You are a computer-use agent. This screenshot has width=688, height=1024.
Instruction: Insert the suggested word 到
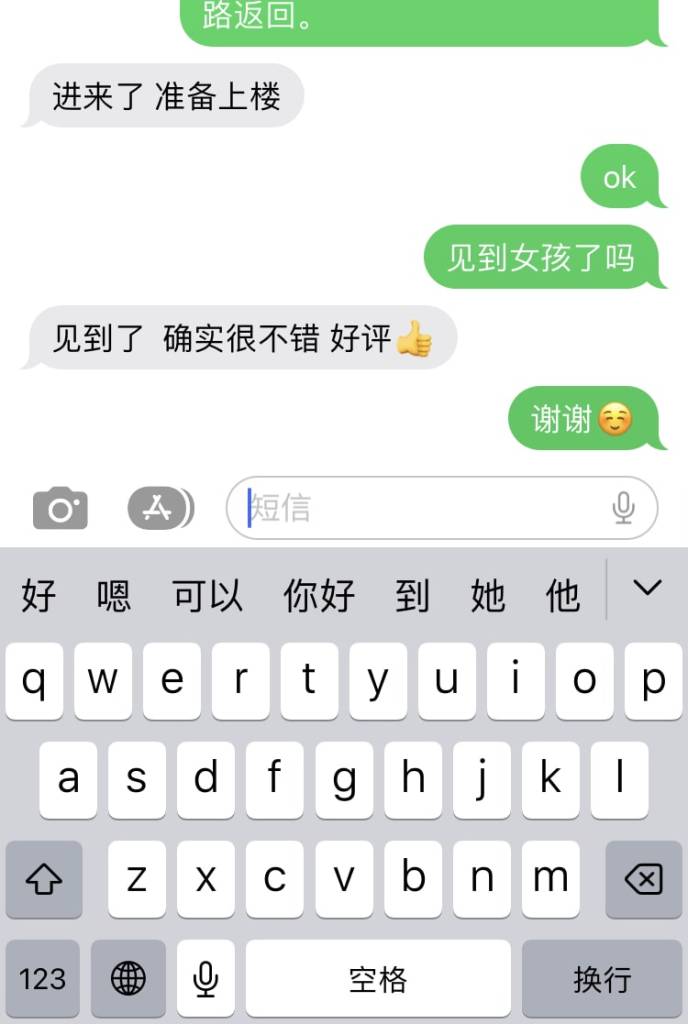[x=411, y=596]
